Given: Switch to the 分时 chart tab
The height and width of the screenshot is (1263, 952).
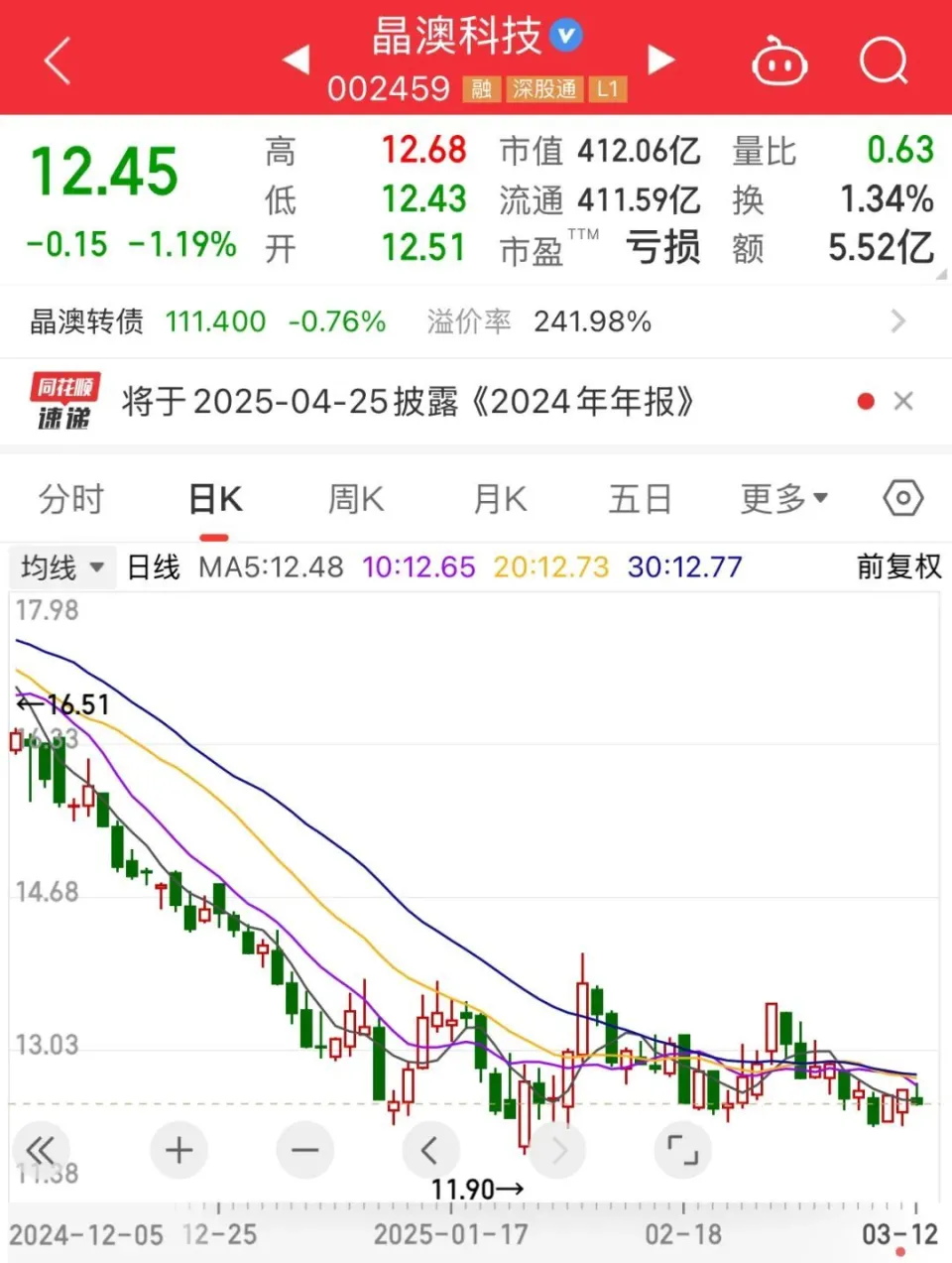Looking at the screenshot, I should click(x=71, y=499).
